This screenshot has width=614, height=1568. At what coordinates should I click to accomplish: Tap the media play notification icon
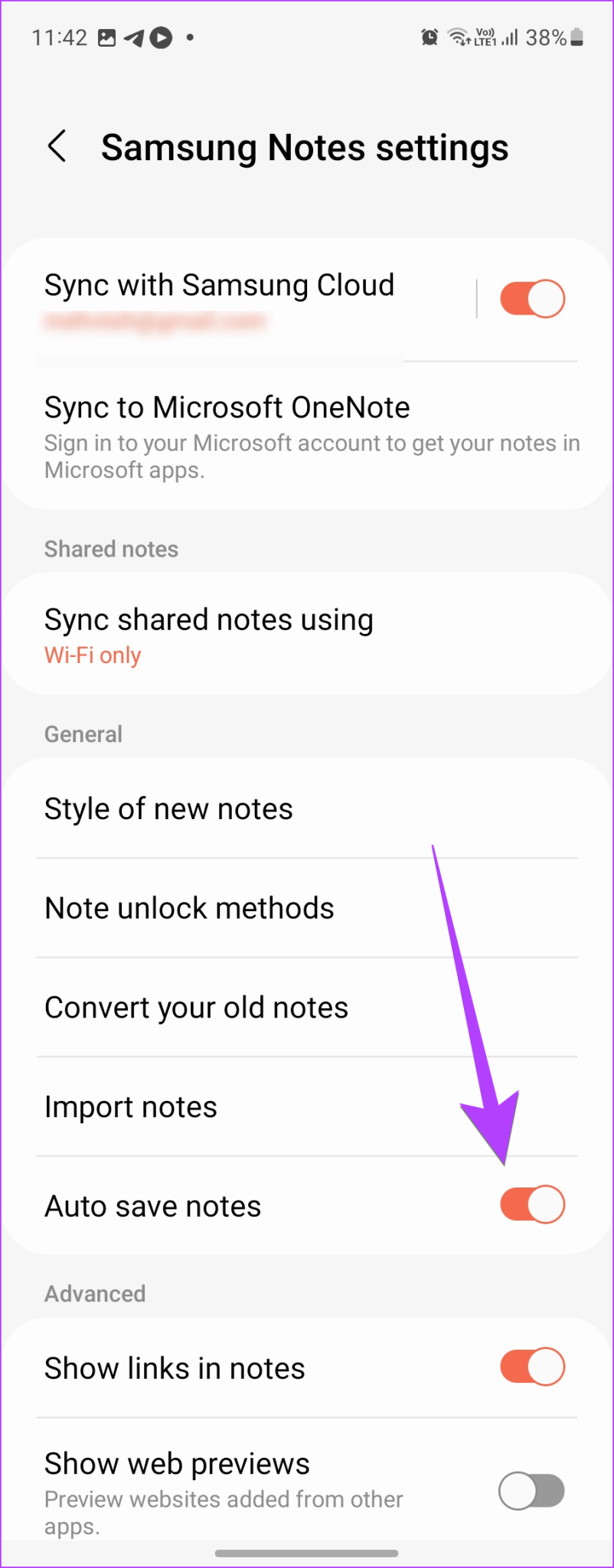tap(161, 37)
